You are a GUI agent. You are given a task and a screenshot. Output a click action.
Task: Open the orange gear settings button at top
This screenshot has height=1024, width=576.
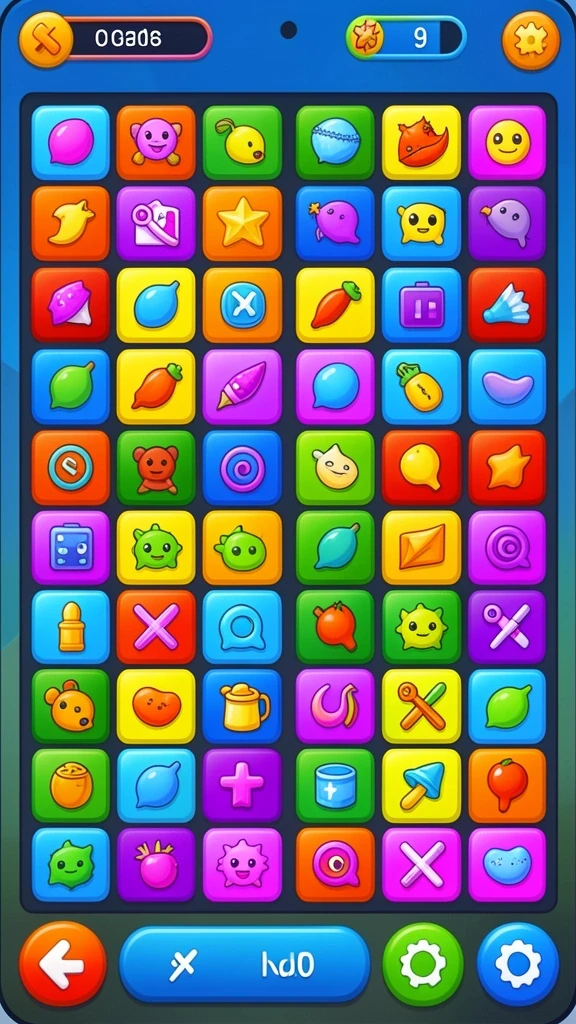530,40
